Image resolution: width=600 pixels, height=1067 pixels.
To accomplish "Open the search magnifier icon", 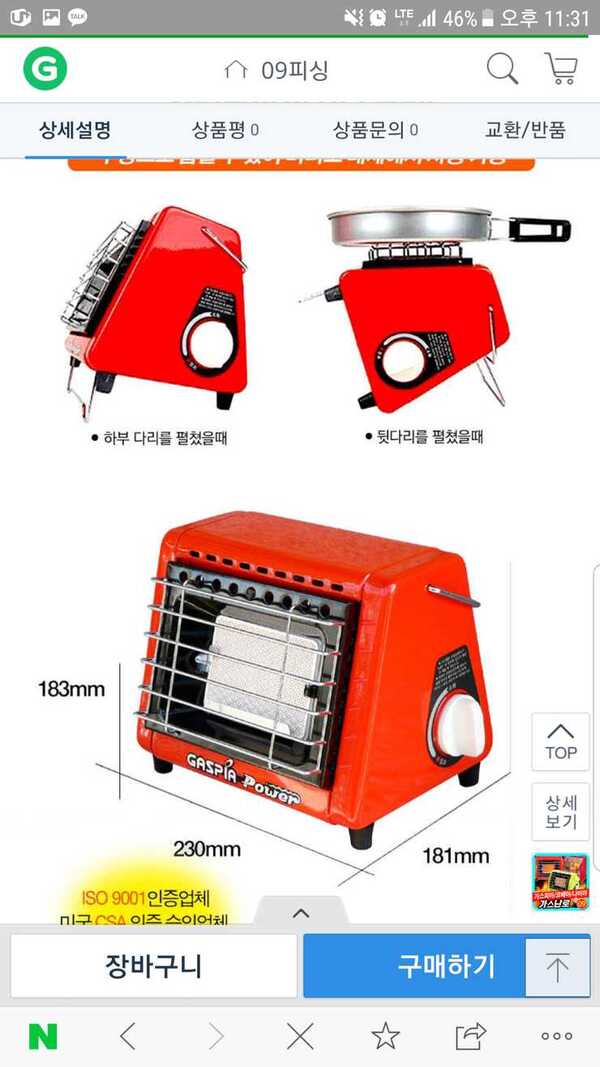I will [x=502, y=69].
